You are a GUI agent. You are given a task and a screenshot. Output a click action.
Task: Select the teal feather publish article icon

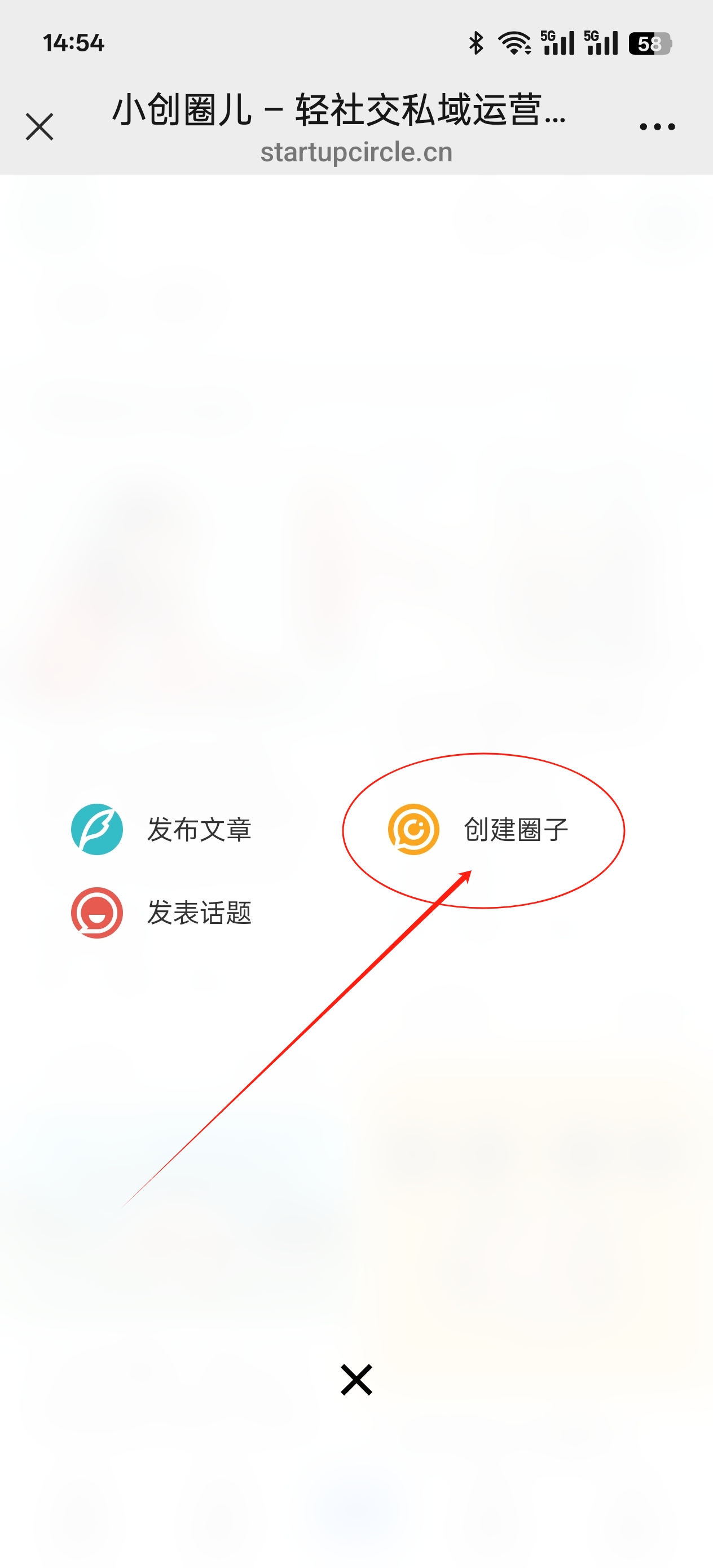pos(98,829)
